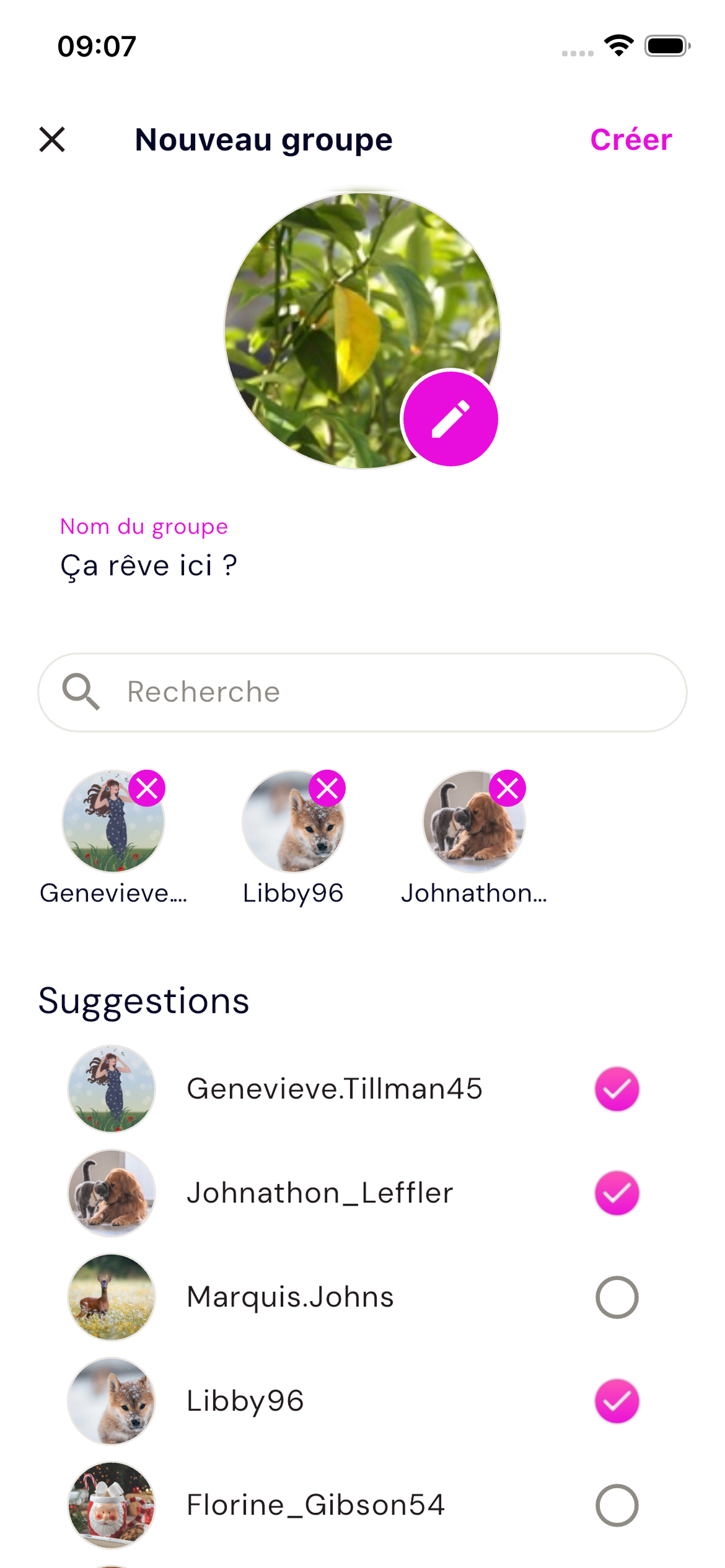
Task: Select Marquis.Johns as a group member
Action: [x=617, y=1296]
